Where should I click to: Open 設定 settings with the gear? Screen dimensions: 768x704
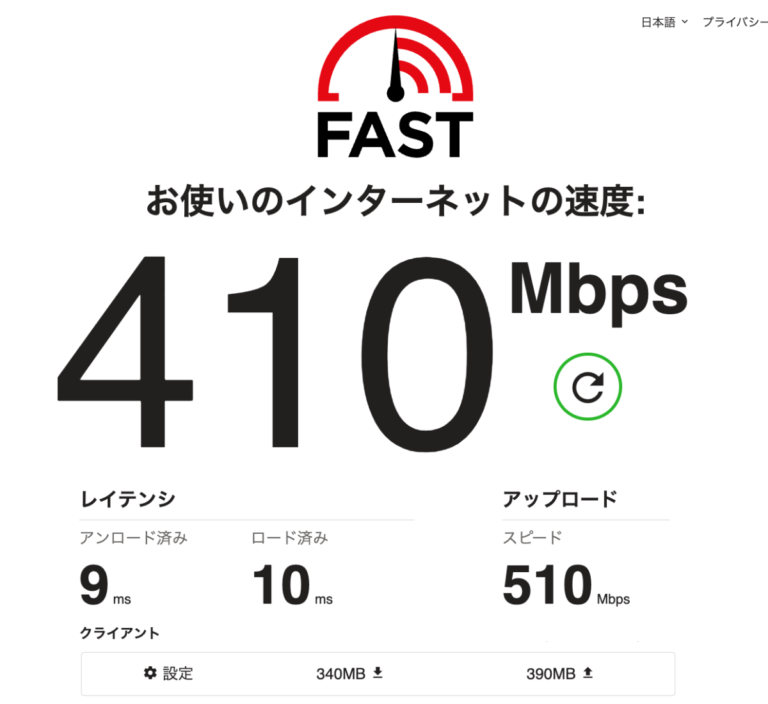click(x=168, y=673)
